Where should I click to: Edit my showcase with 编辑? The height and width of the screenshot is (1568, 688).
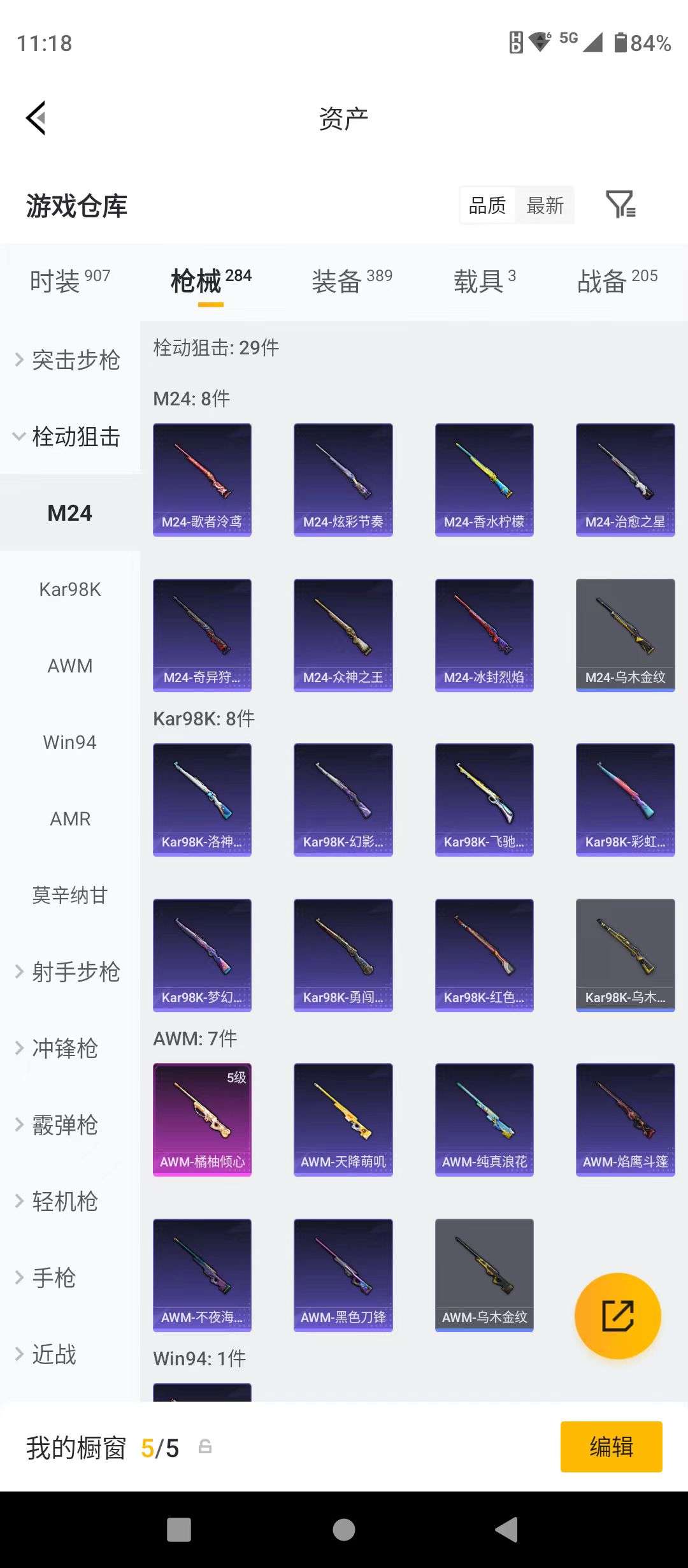(611, 1447)
